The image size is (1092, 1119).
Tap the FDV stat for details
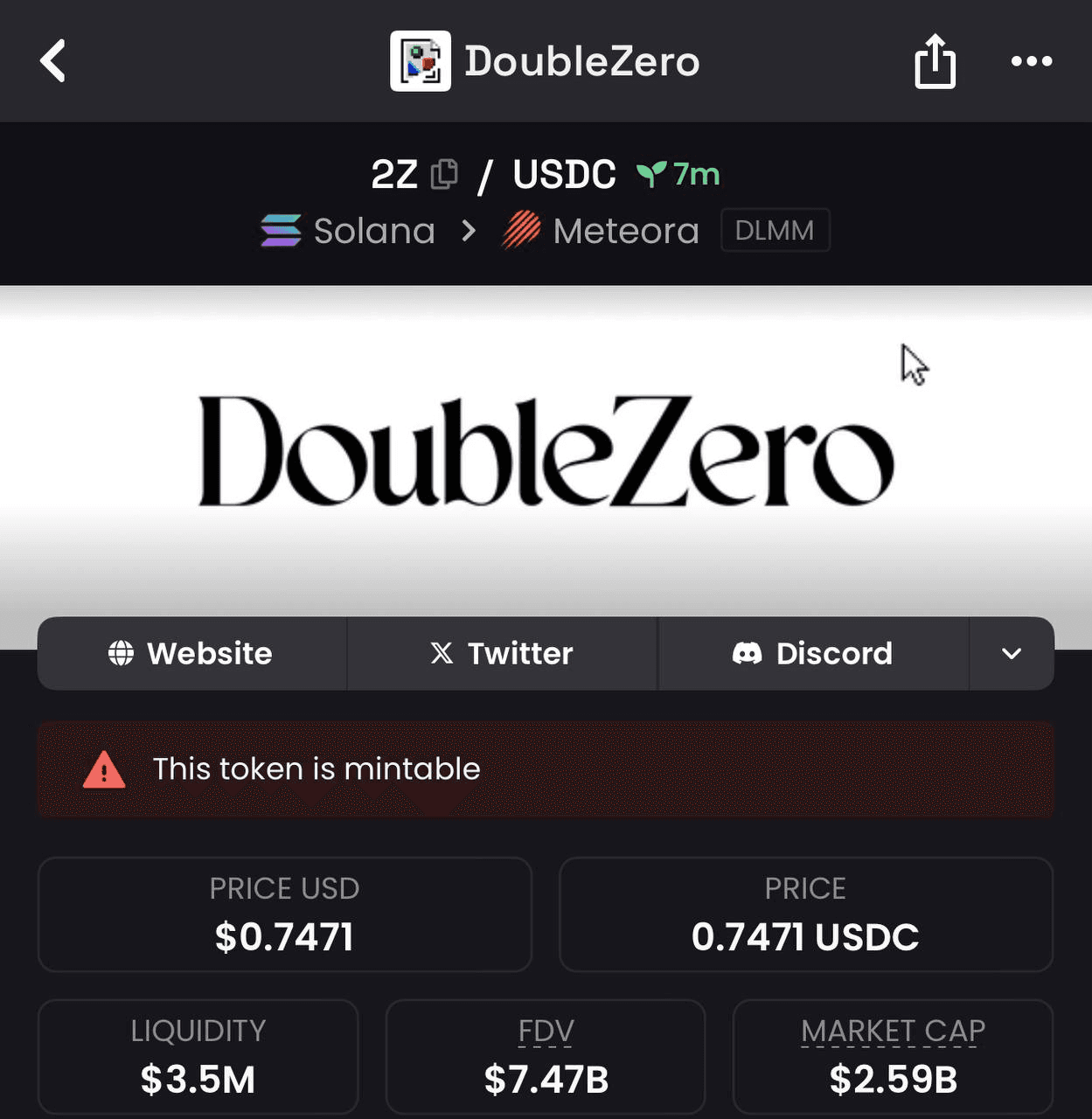[546, 1056]
